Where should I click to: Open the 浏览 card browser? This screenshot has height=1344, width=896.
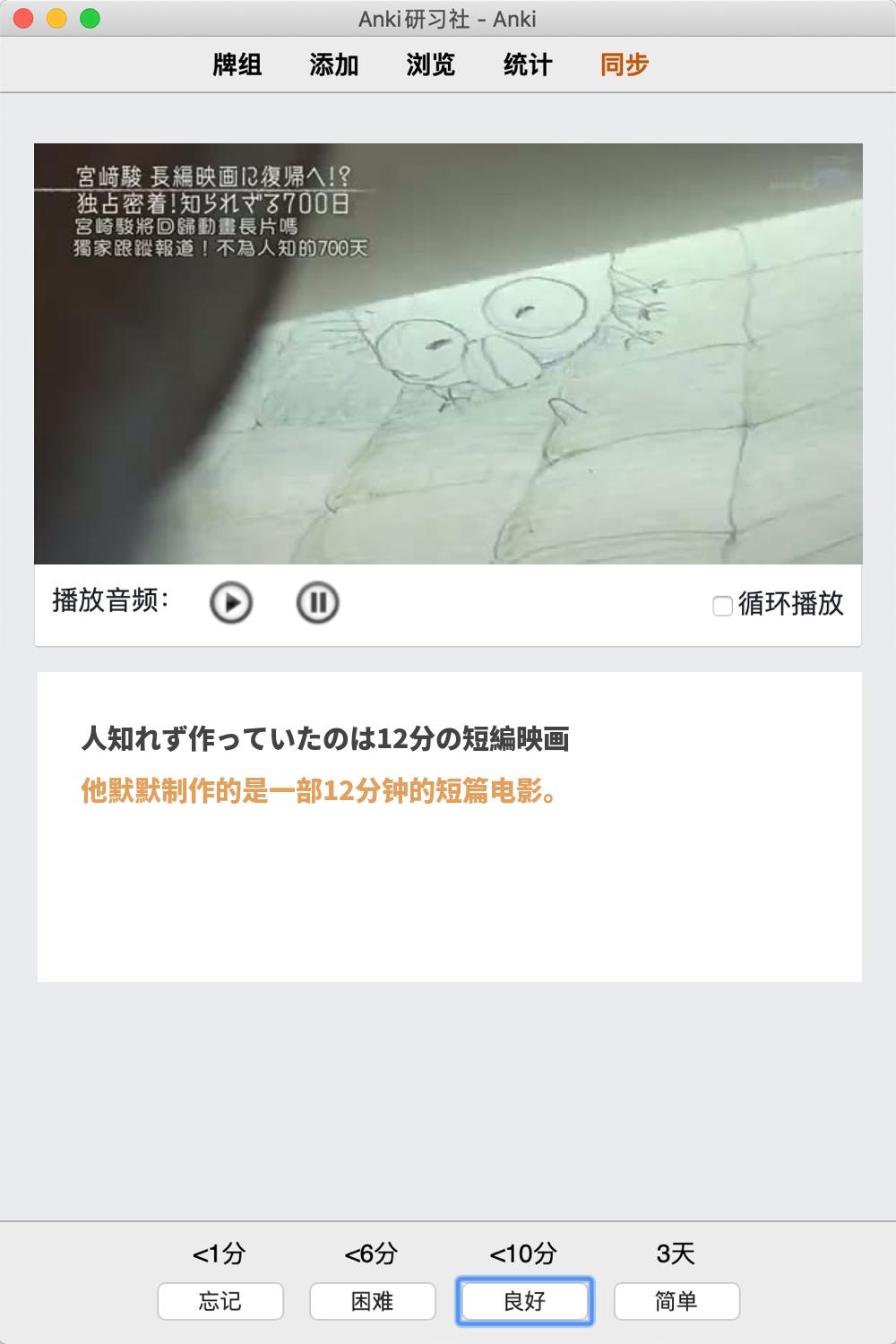[x=431, y=65]
